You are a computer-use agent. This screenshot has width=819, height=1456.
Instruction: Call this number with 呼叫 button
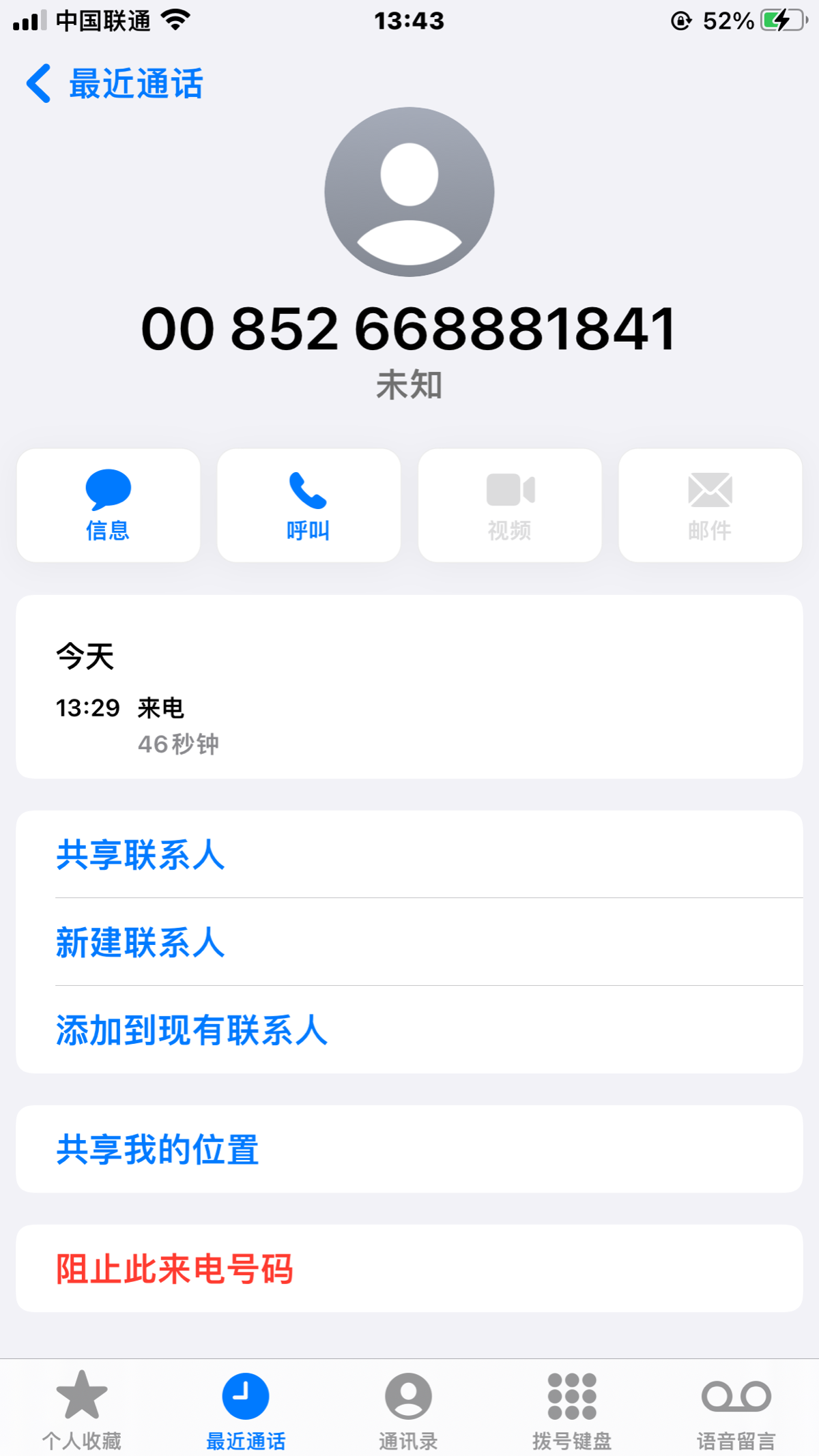coord(308,506)
